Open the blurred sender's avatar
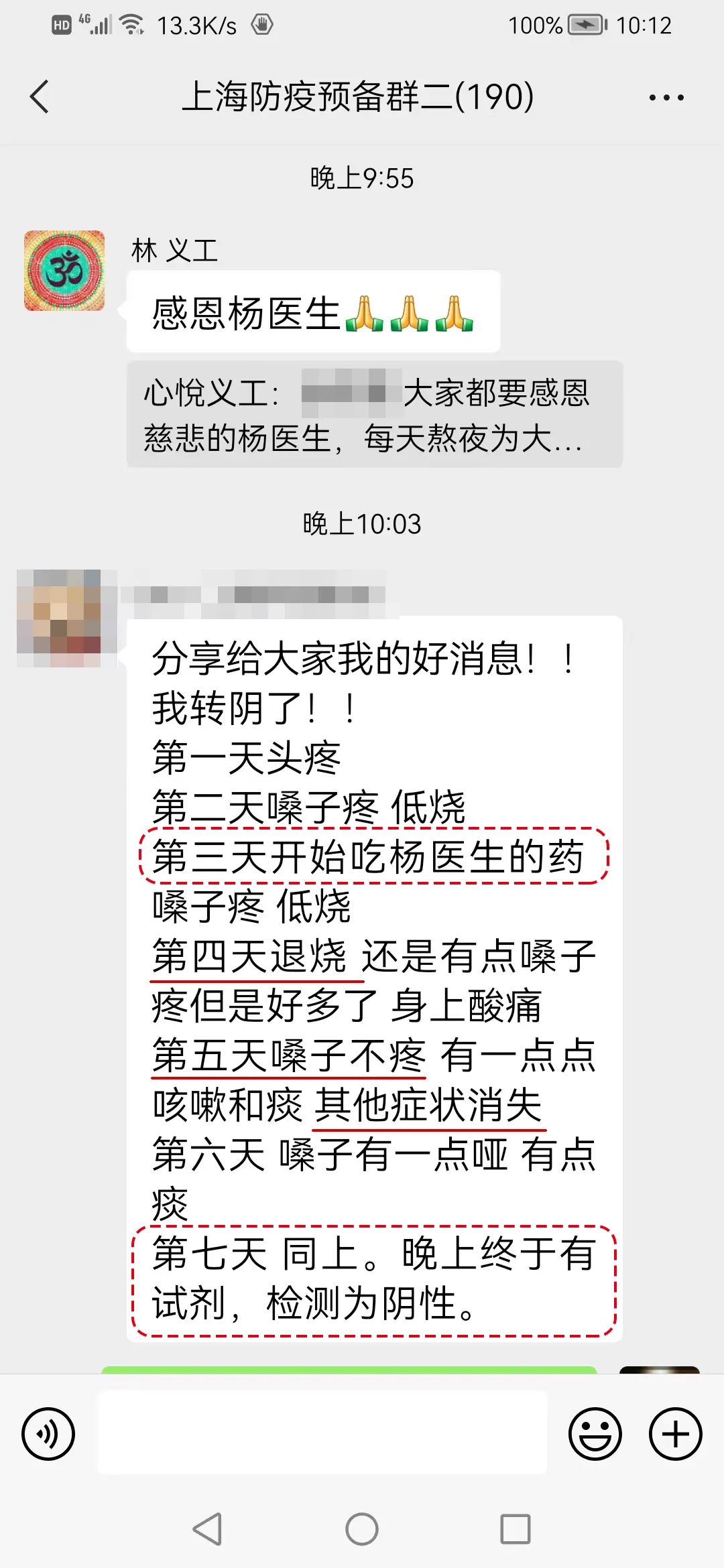The width and height of the screenshot is (724, 1568). (x=60, y=618)
